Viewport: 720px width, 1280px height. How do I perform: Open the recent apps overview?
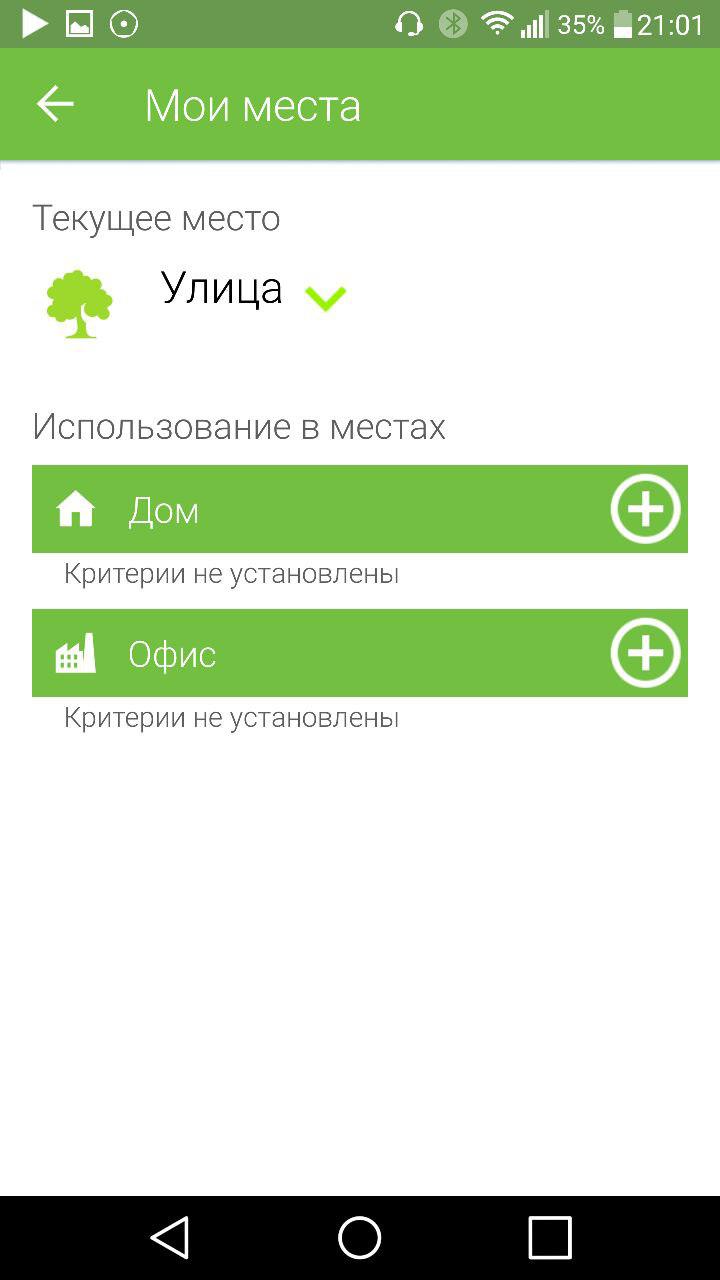pyautogui.click(x=549, y=1238)
